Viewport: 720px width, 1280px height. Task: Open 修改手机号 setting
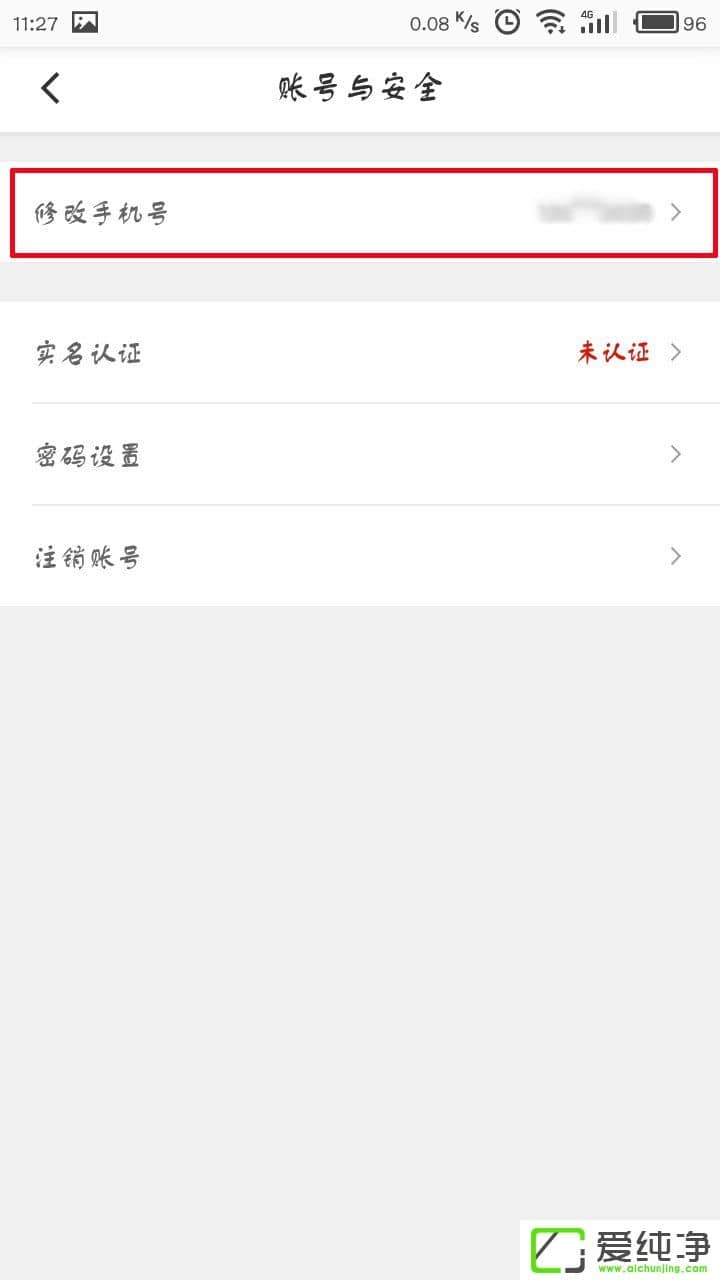pos(360,213)
